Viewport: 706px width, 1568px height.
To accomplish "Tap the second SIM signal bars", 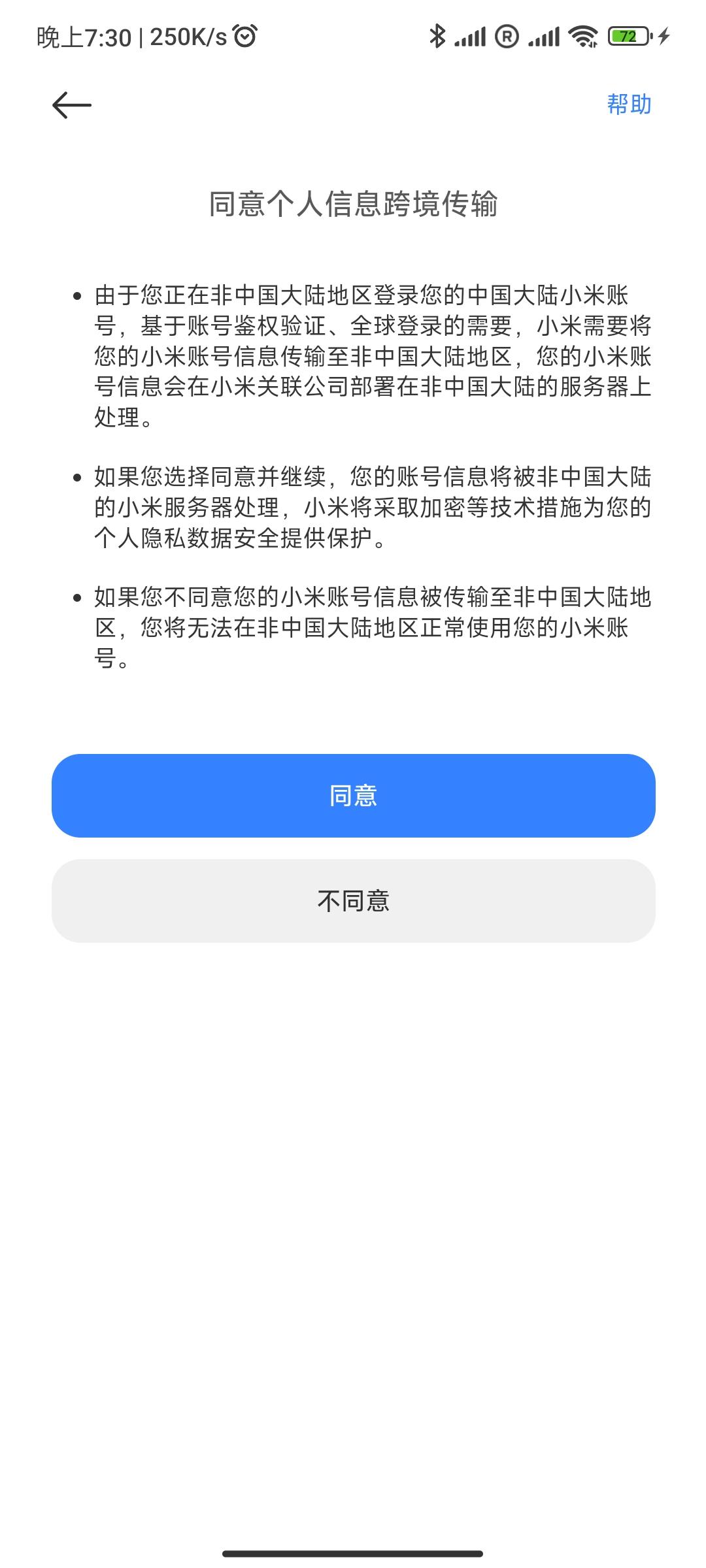I will coord(545,37).
